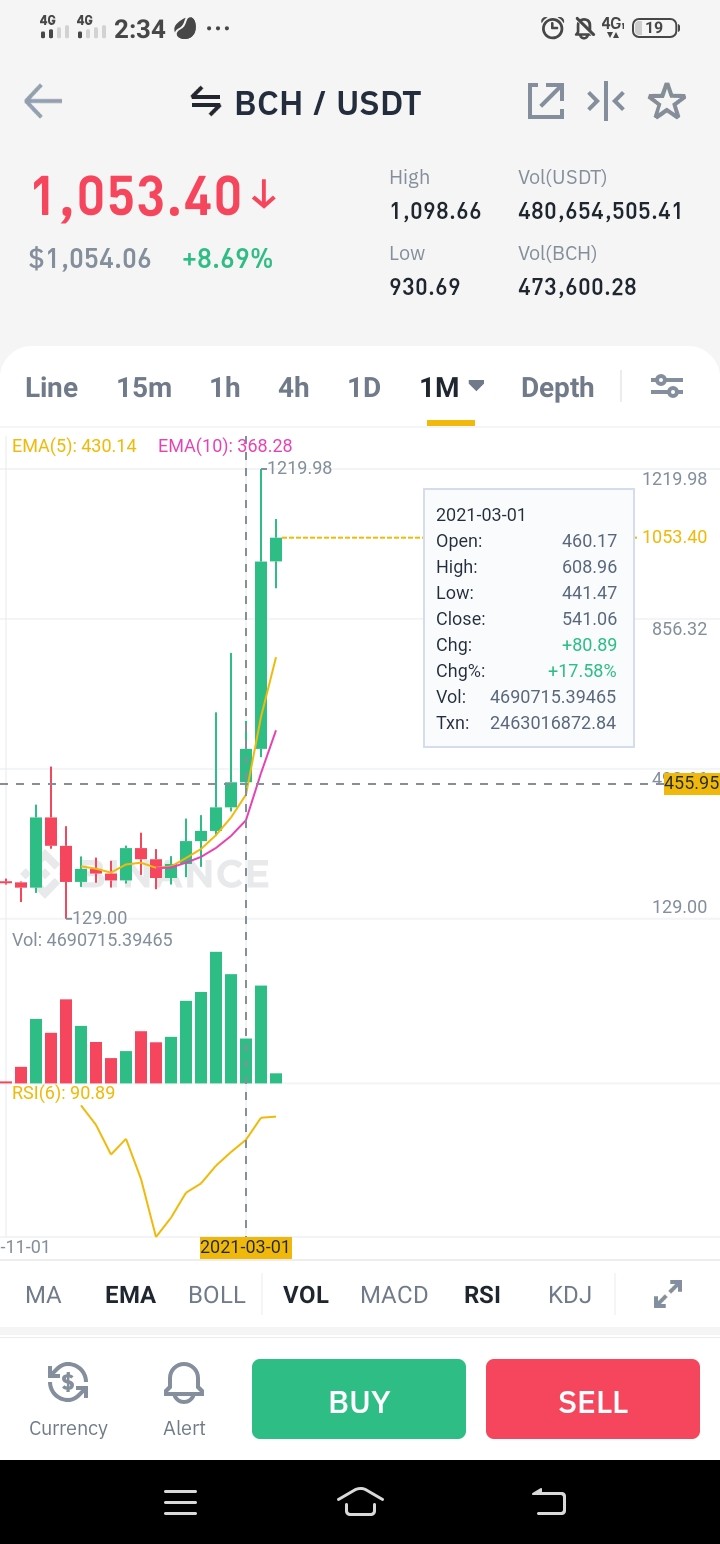Expand the chart to fullscreen
Image resolution: width=720 pixels, height=1544 pixels.
(667, 1294)
